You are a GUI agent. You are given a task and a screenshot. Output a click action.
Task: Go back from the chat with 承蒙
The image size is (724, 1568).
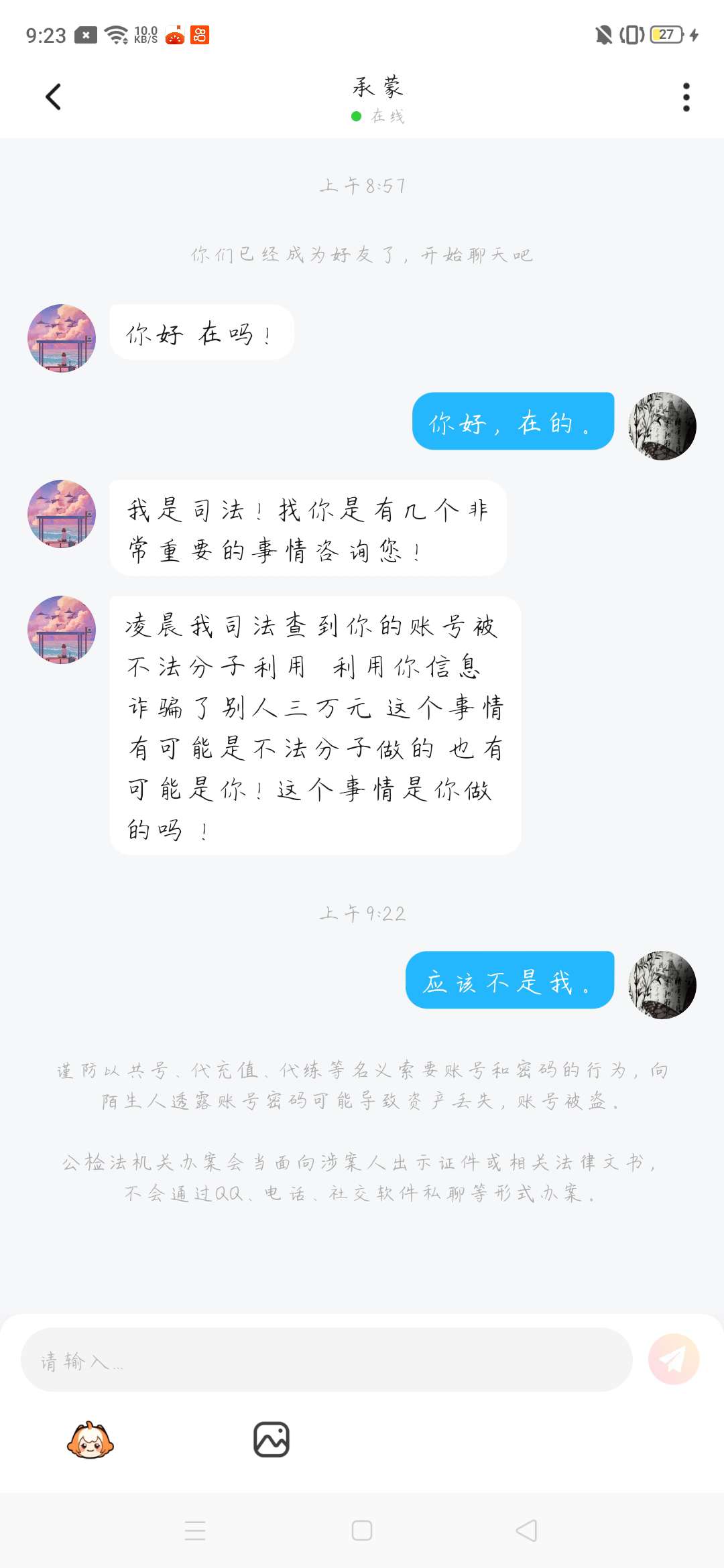point(54,97)
